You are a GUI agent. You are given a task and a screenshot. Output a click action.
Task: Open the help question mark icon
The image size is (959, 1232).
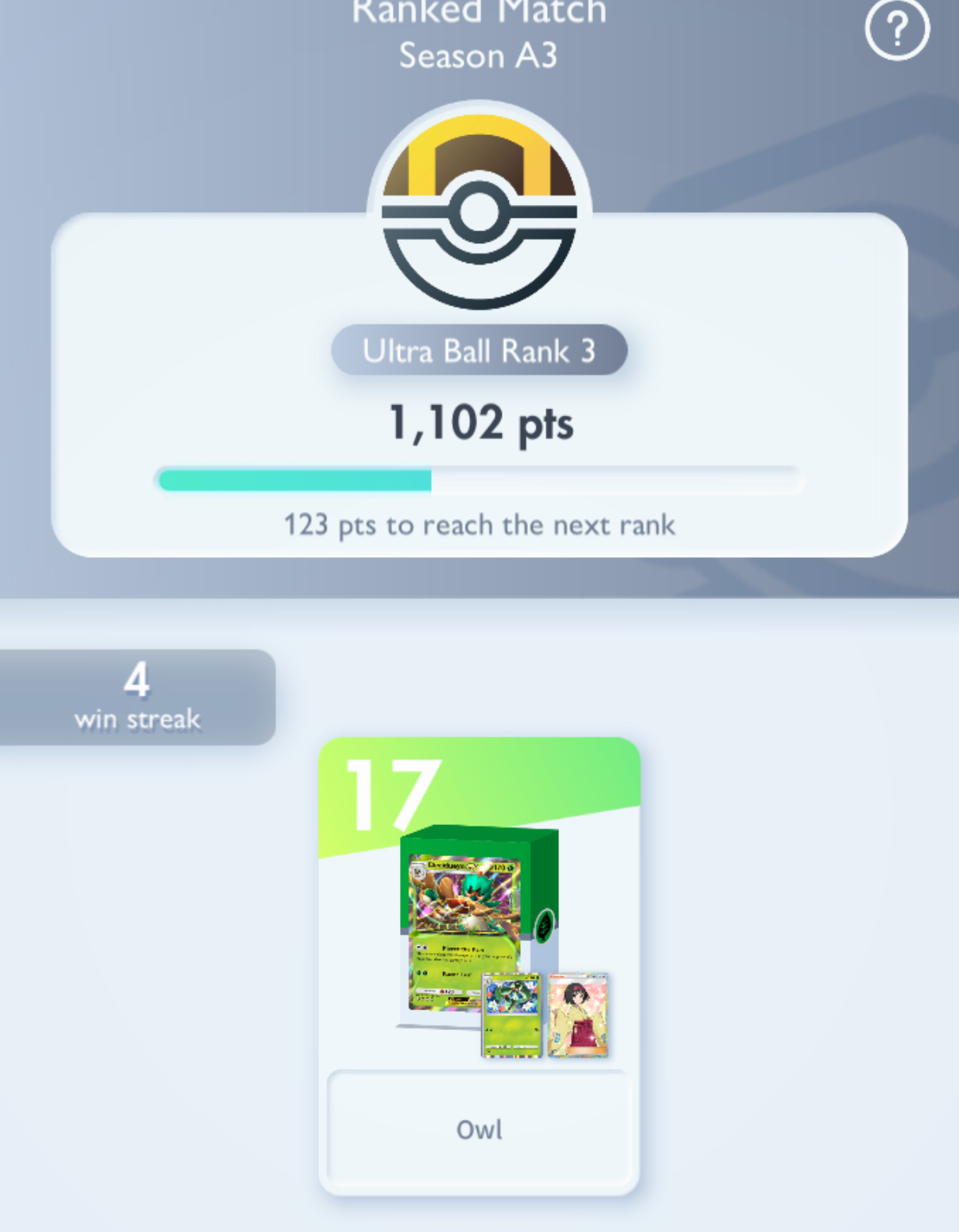(x=896, y=29)
